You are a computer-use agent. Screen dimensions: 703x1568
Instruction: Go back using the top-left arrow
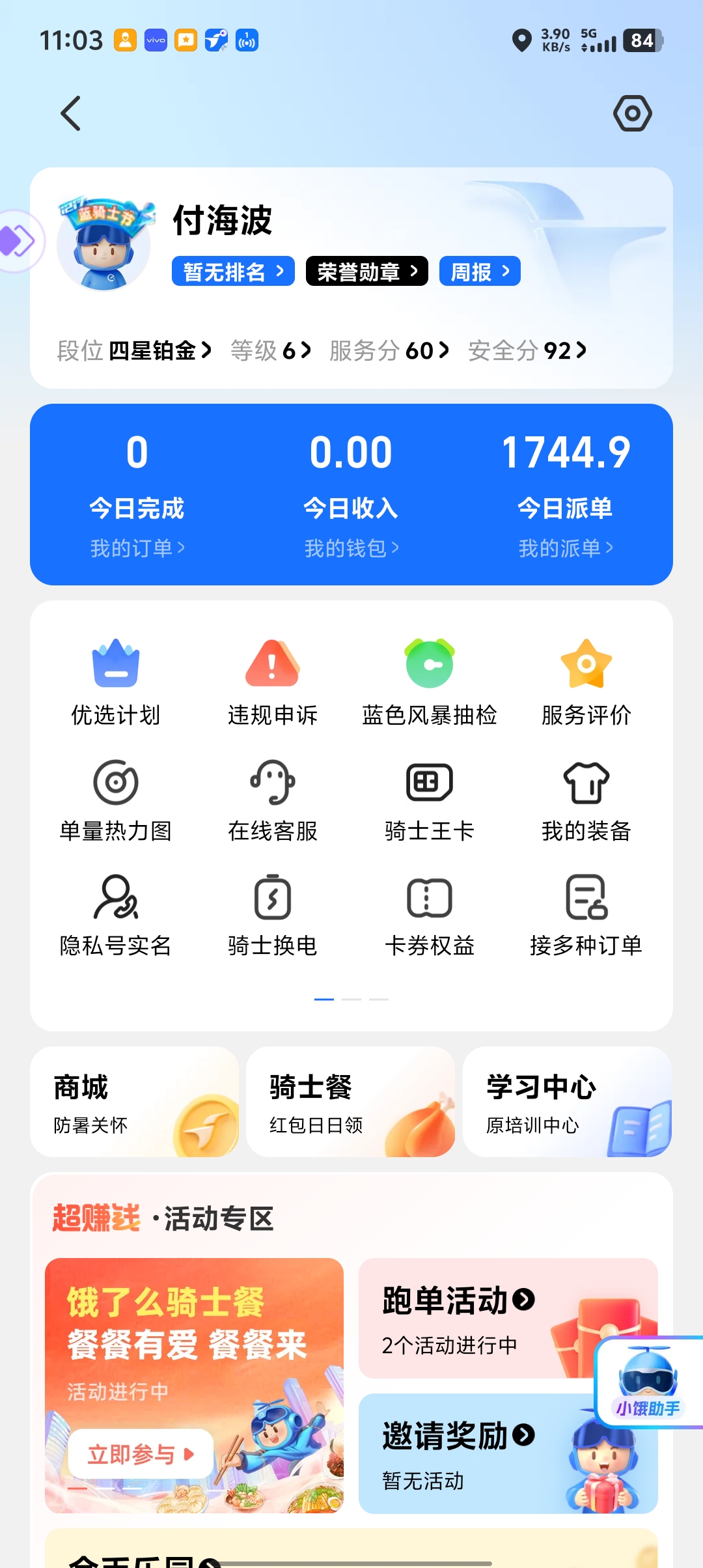(70, 113)
